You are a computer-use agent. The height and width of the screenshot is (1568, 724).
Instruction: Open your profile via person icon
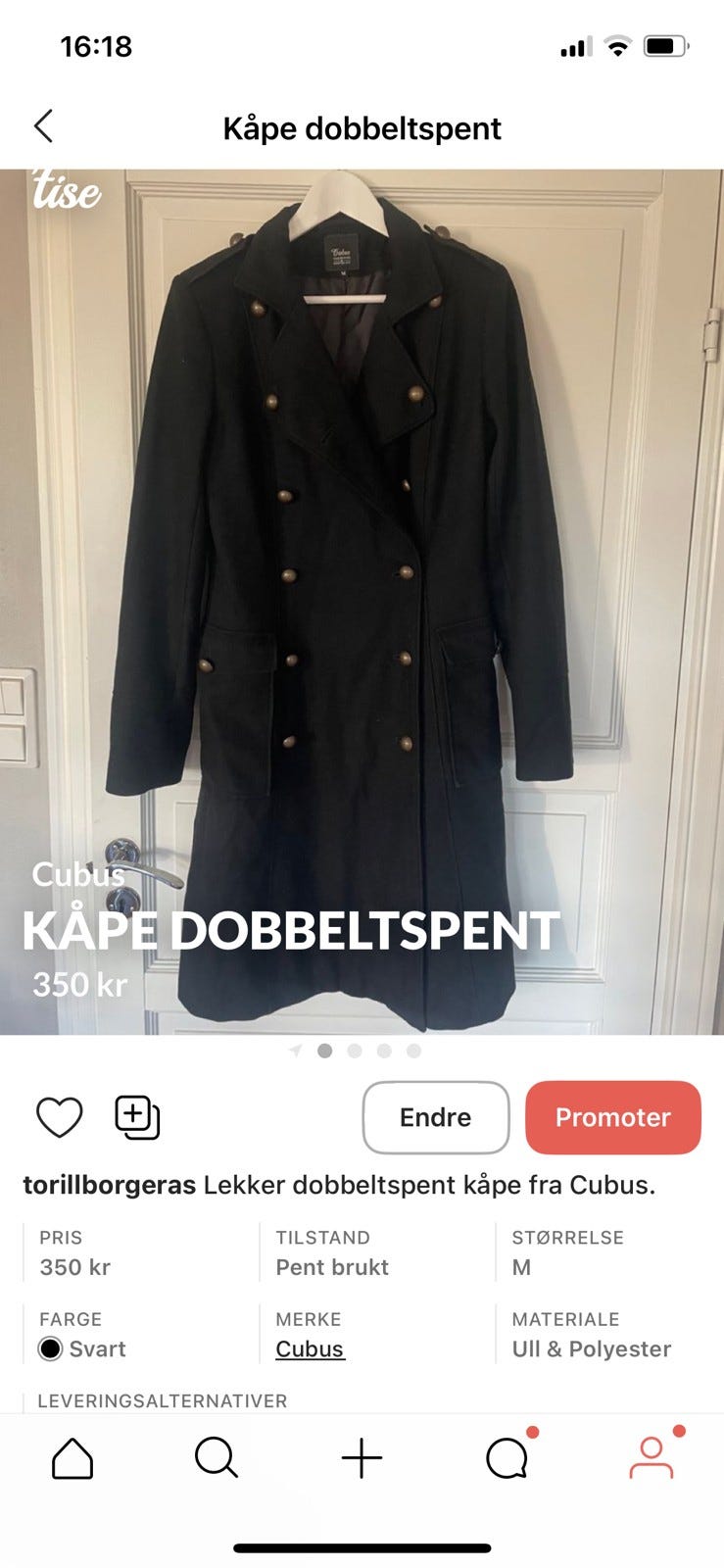pyautogui.click(x=651, y=1457)
